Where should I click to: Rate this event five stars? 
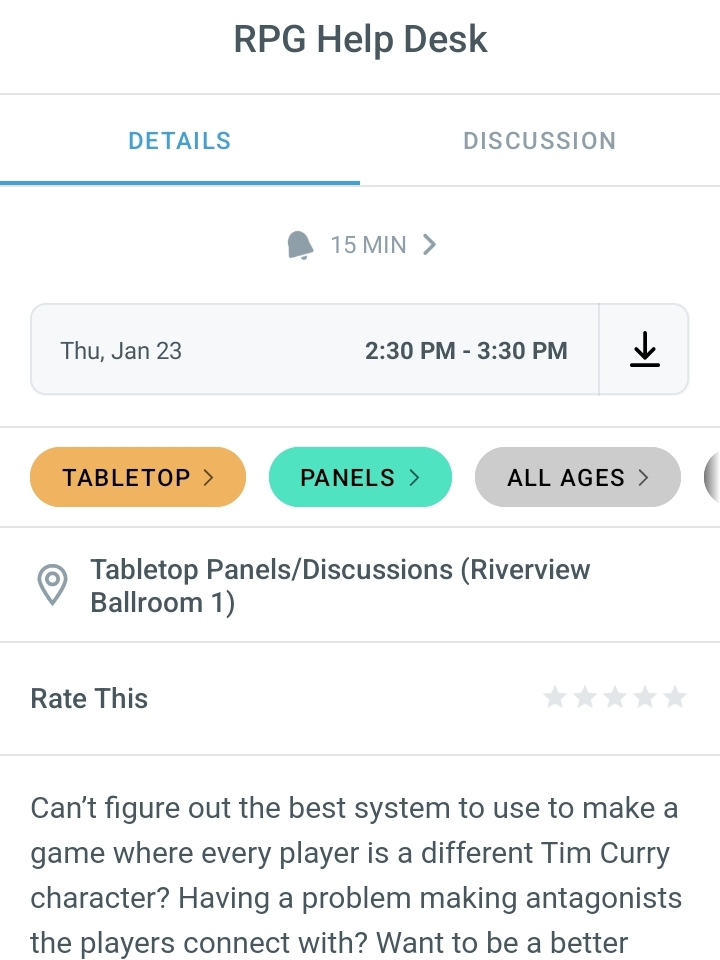coord(675,698)
